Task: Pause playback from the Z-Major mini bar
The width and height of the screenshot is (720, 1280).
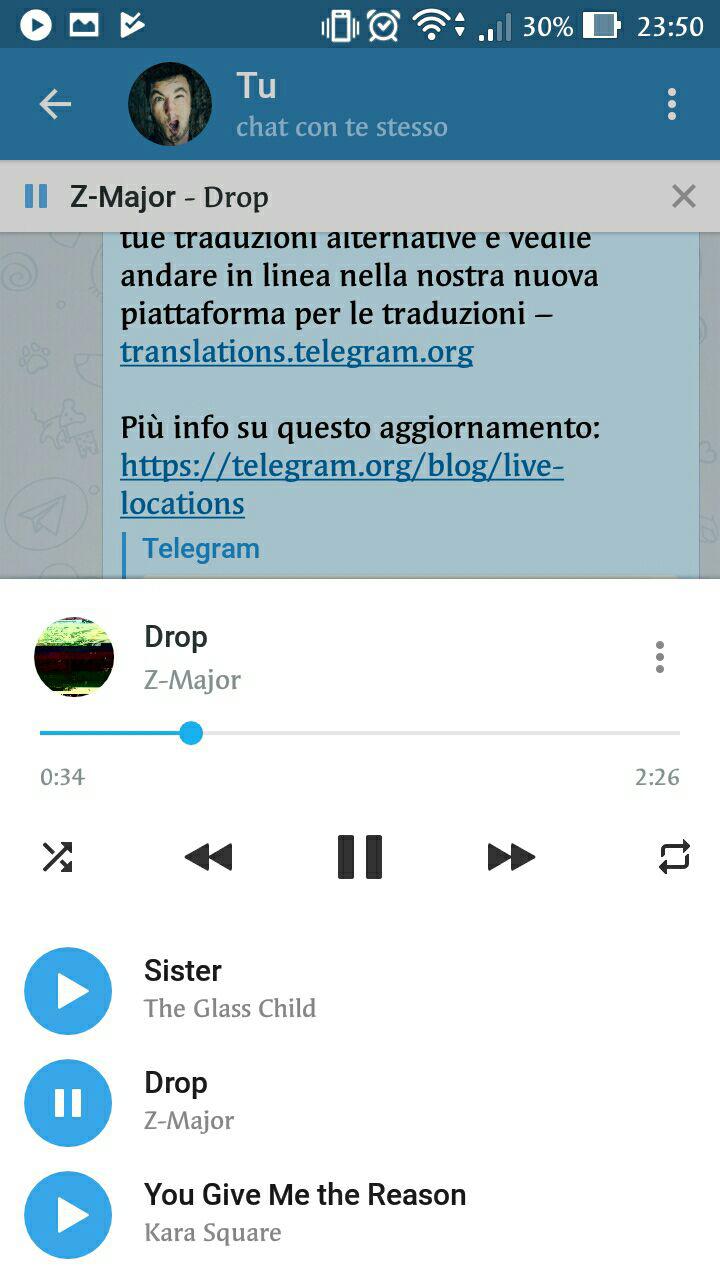Action: (36, 196)
